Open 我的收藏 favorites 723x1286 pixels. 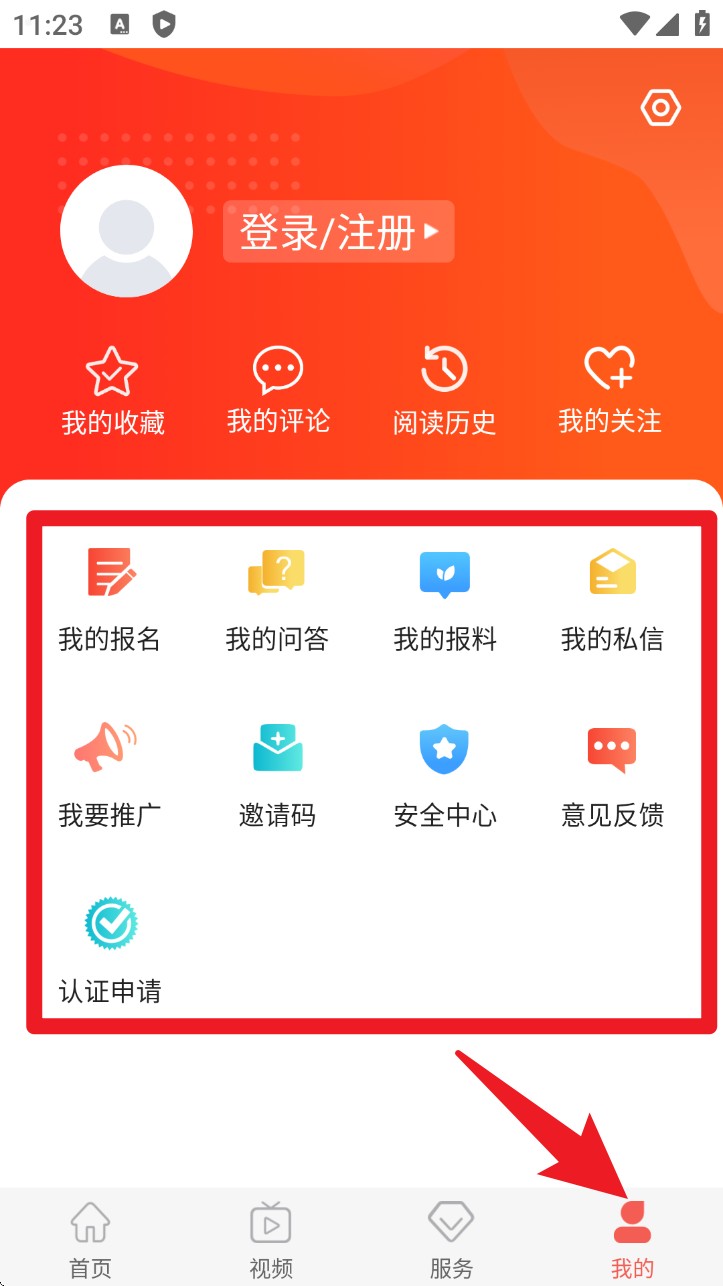(112, 391)
